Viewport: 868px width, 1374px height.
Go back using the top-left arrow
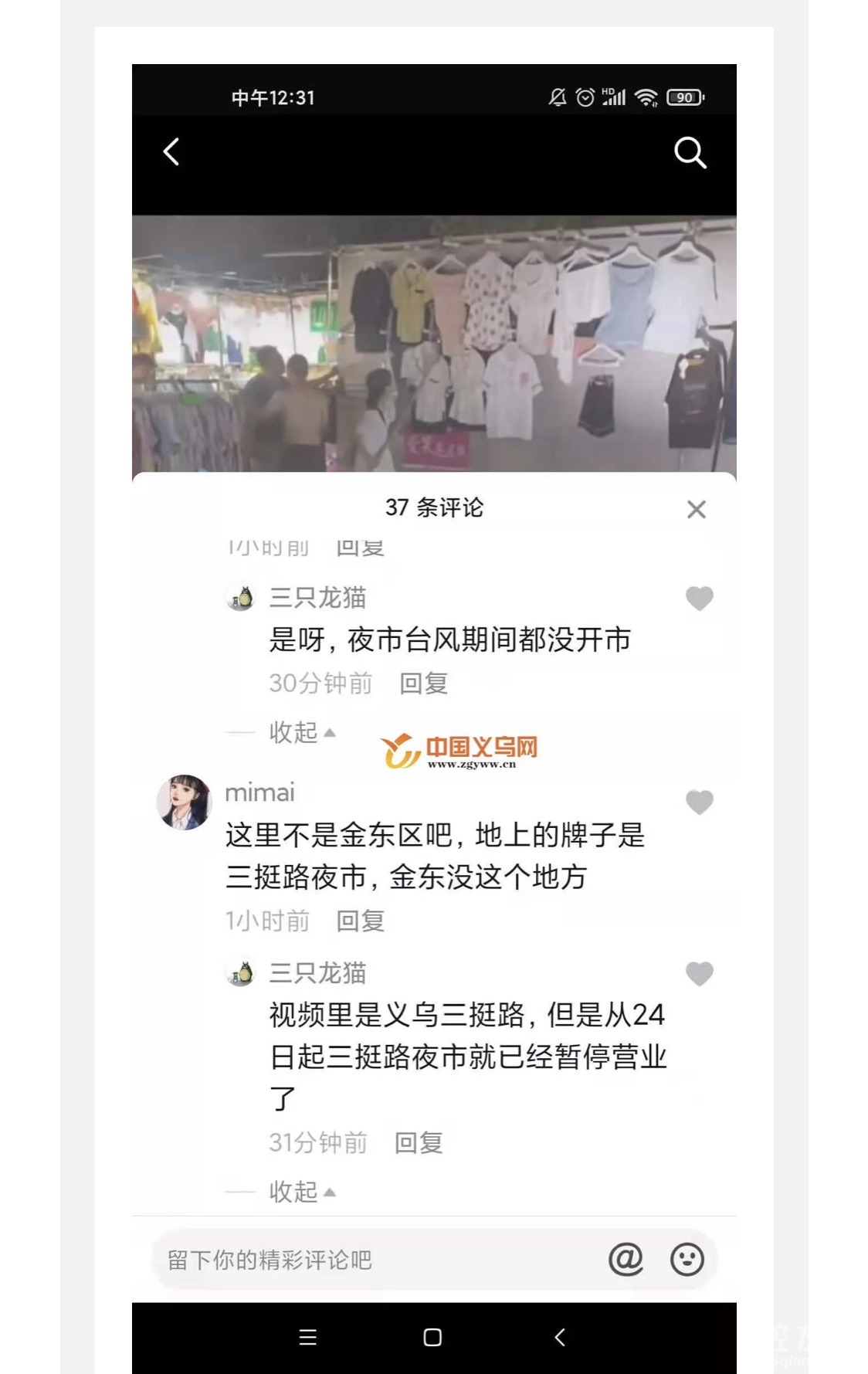tap(171, 152)
